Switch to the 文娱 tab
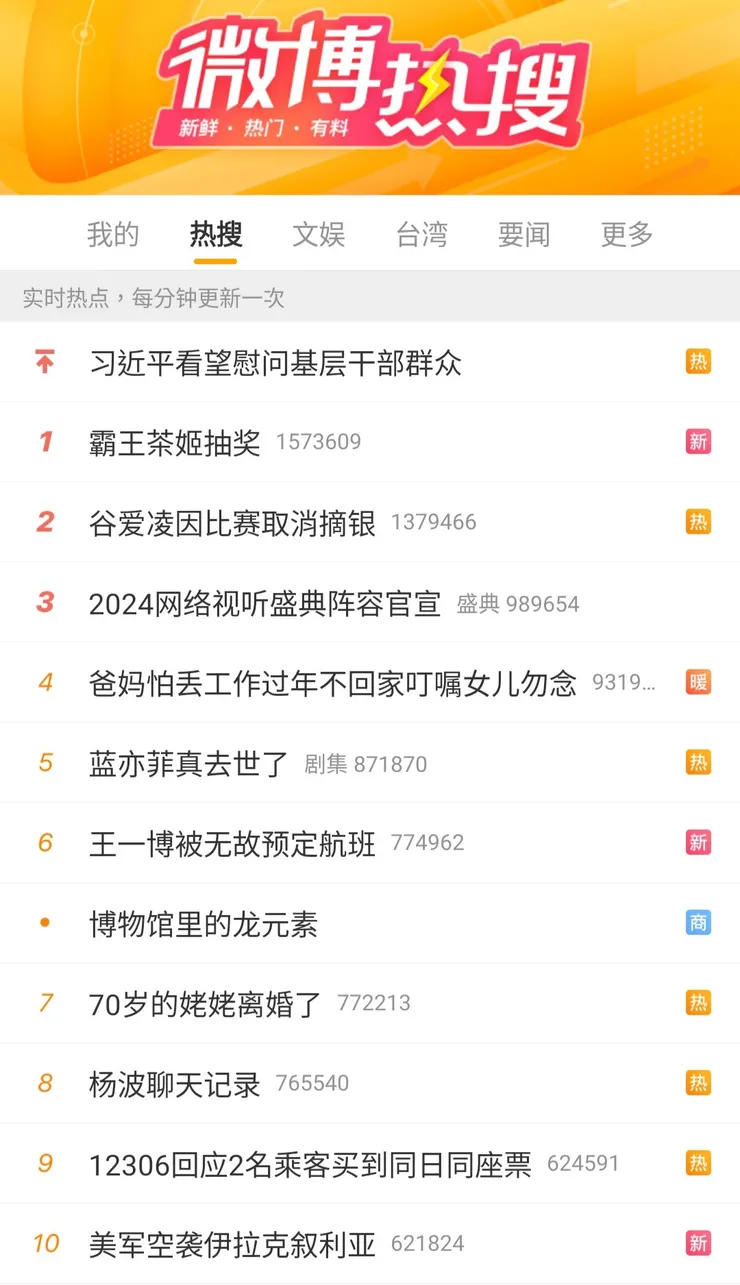Screen dimensions: 740x1285 pyautogui.click(x=319, y=234)
